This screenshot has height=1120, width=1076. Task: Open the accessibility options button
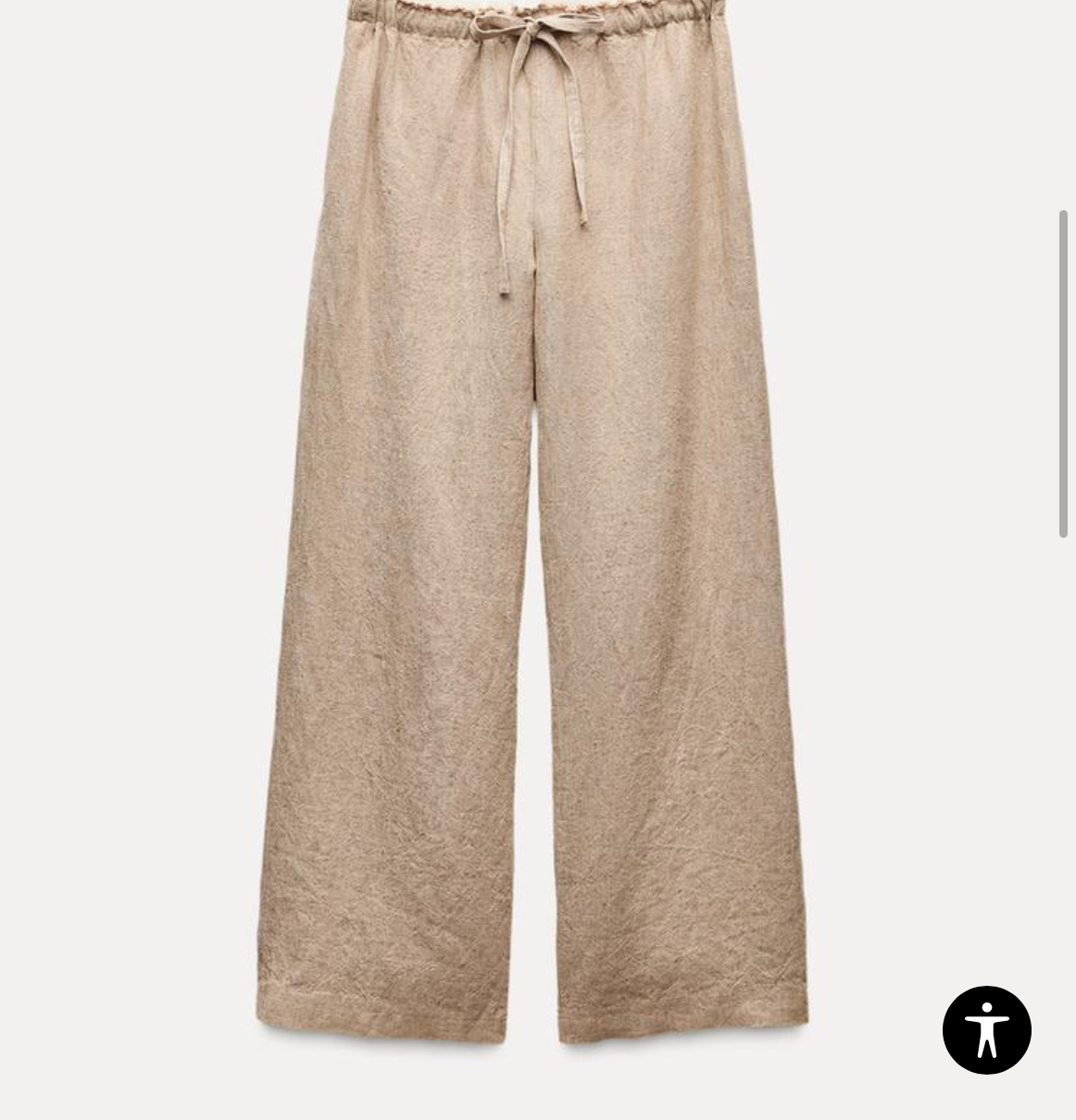point(986,1030)
